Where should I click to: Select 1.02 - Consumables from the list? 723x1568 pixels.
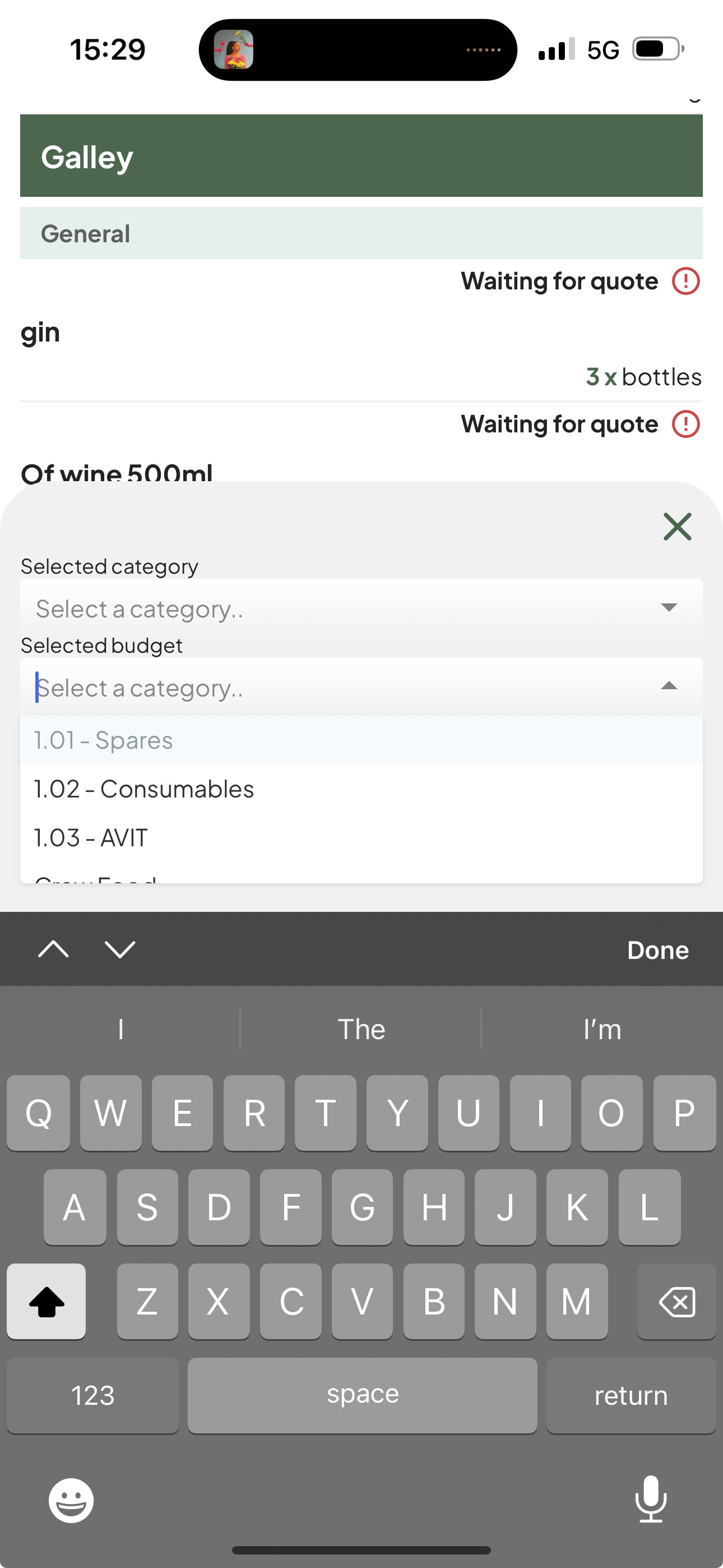(361, 789)
